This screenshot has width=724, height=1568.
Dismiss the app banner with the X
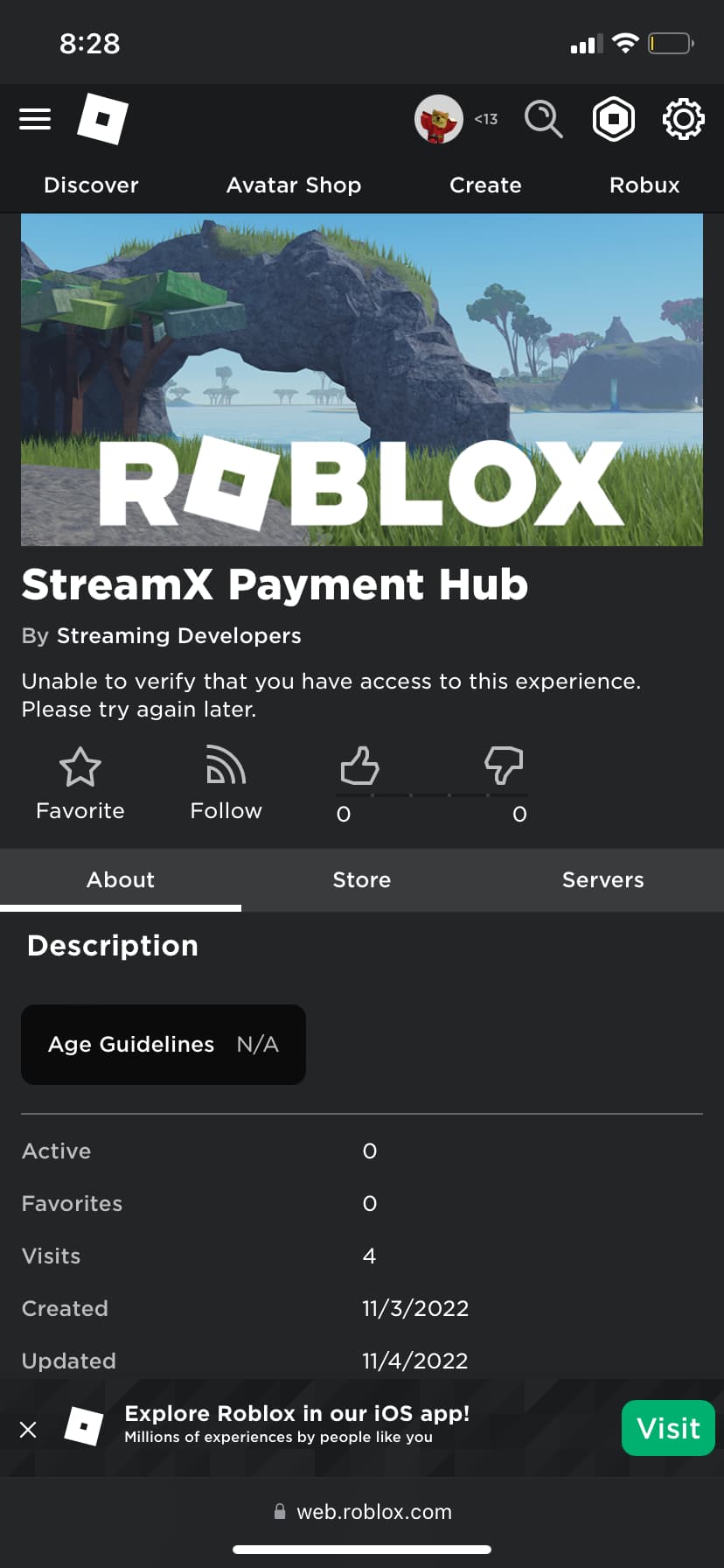(x=28, y=1428)
